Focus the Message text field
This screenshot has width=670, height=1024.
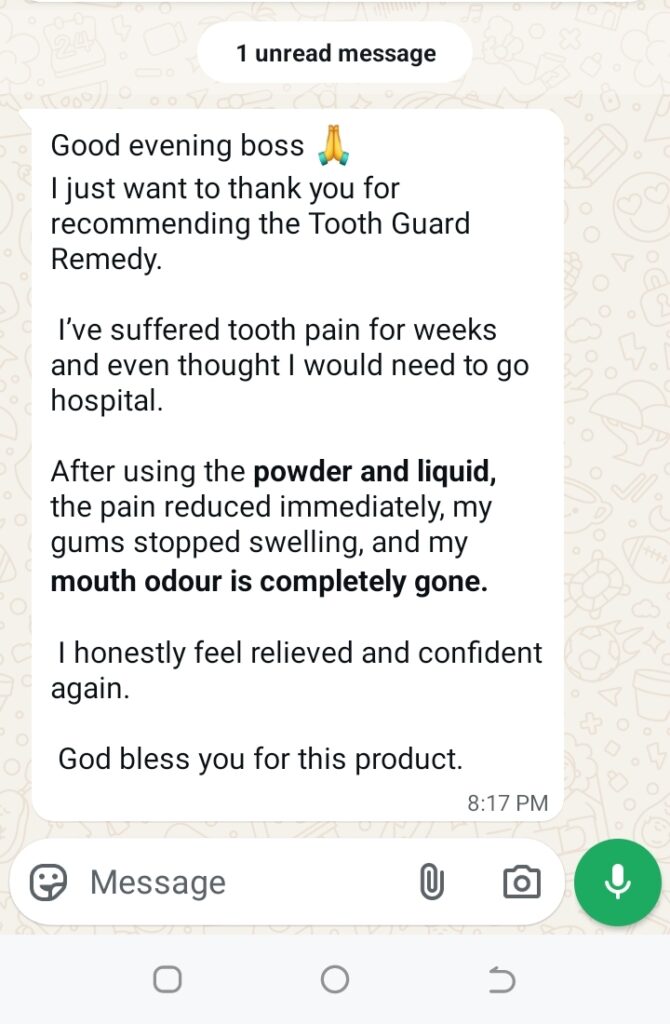240,882
